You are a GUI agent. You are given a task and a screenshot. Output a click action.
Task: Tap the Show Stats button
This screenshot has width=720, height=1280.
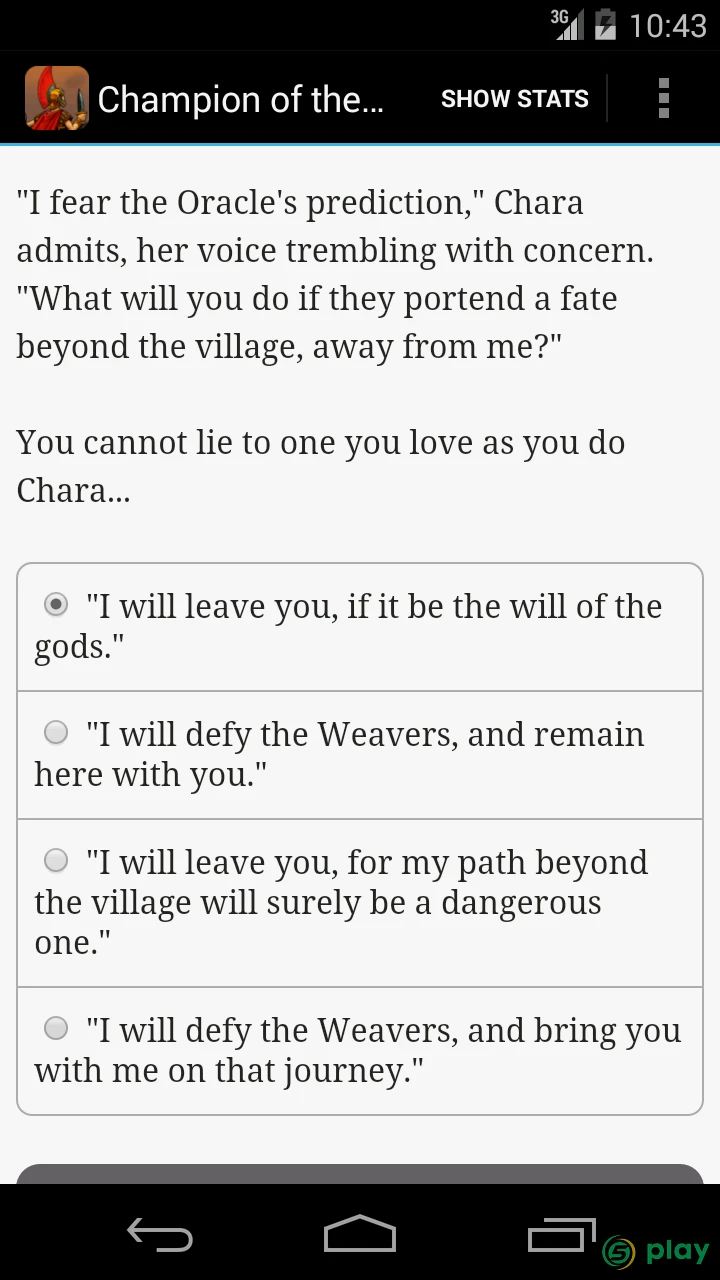pyautogui.click(x=514, y=99)
